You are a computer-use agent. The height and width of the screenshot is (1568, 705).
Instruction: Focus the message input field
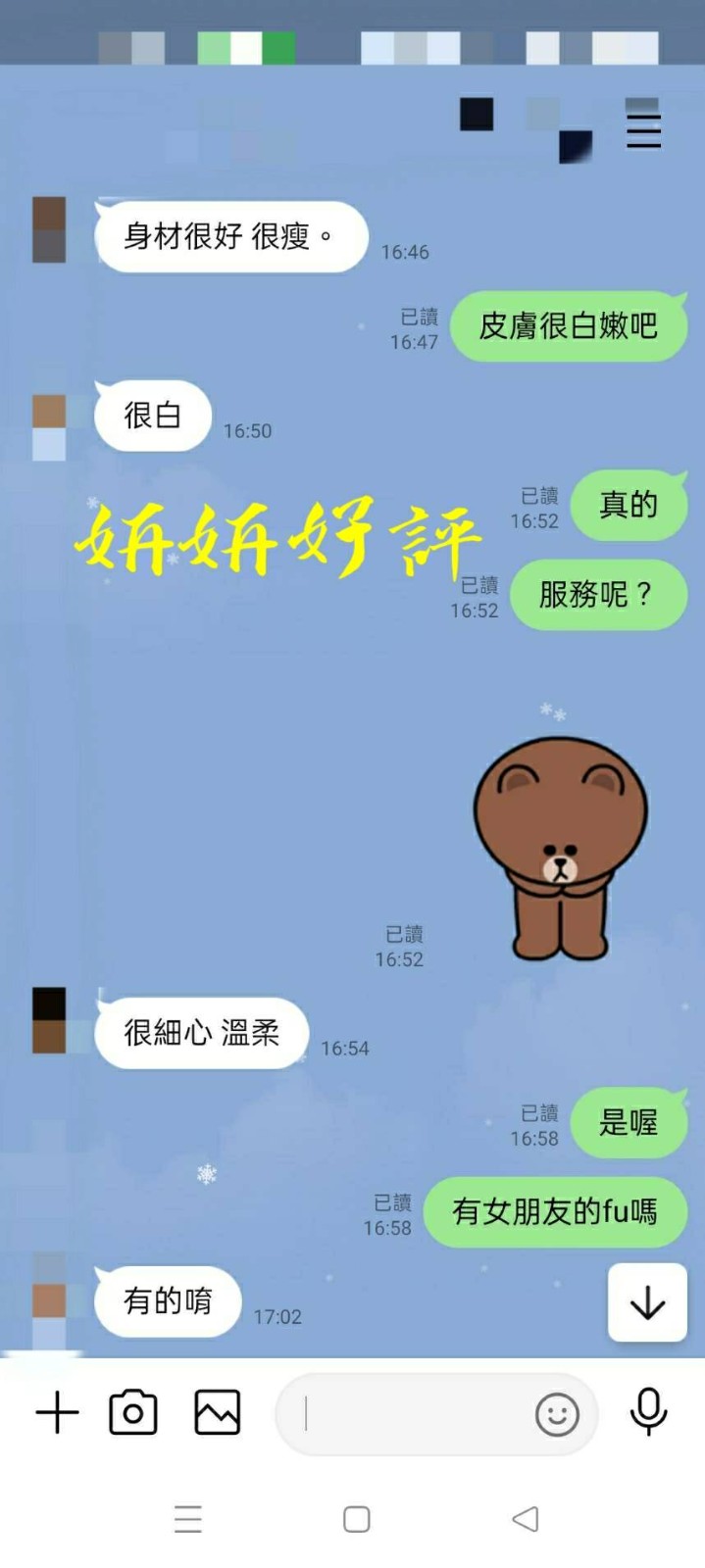[412, 1414]
